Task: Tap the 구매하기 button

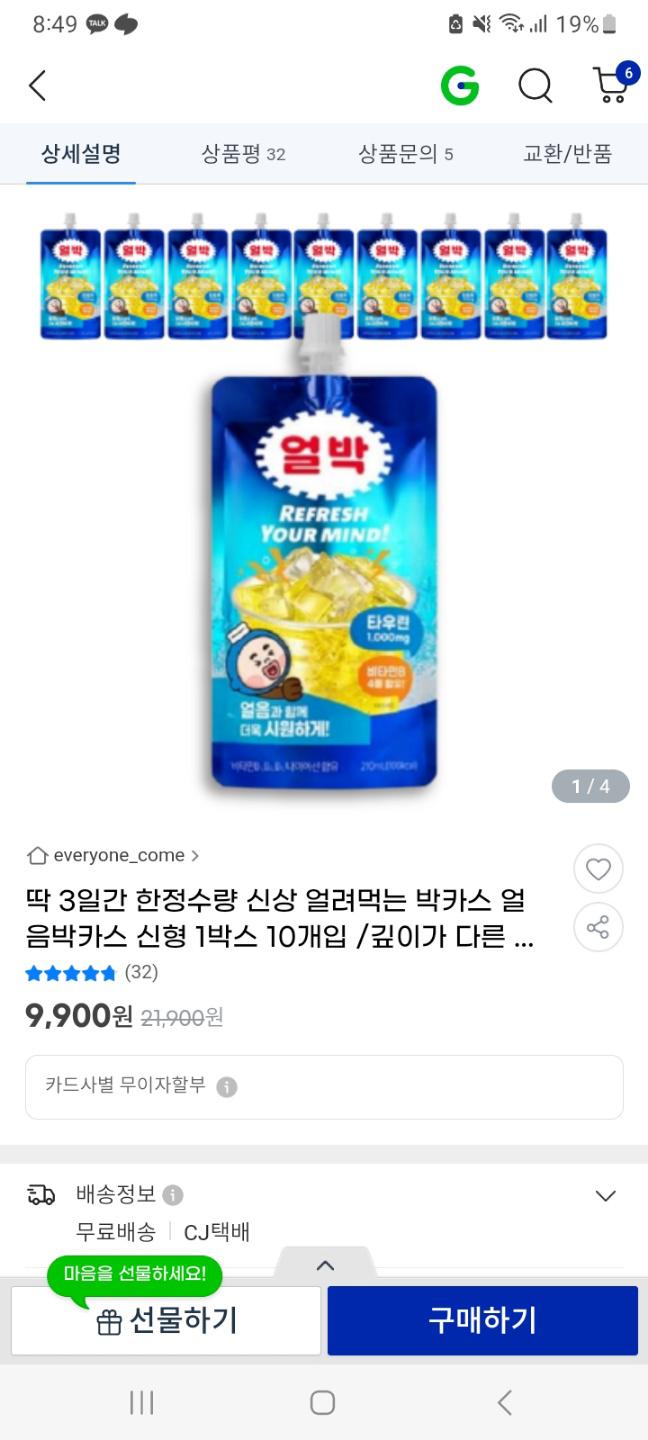Action: point(482,1321)
